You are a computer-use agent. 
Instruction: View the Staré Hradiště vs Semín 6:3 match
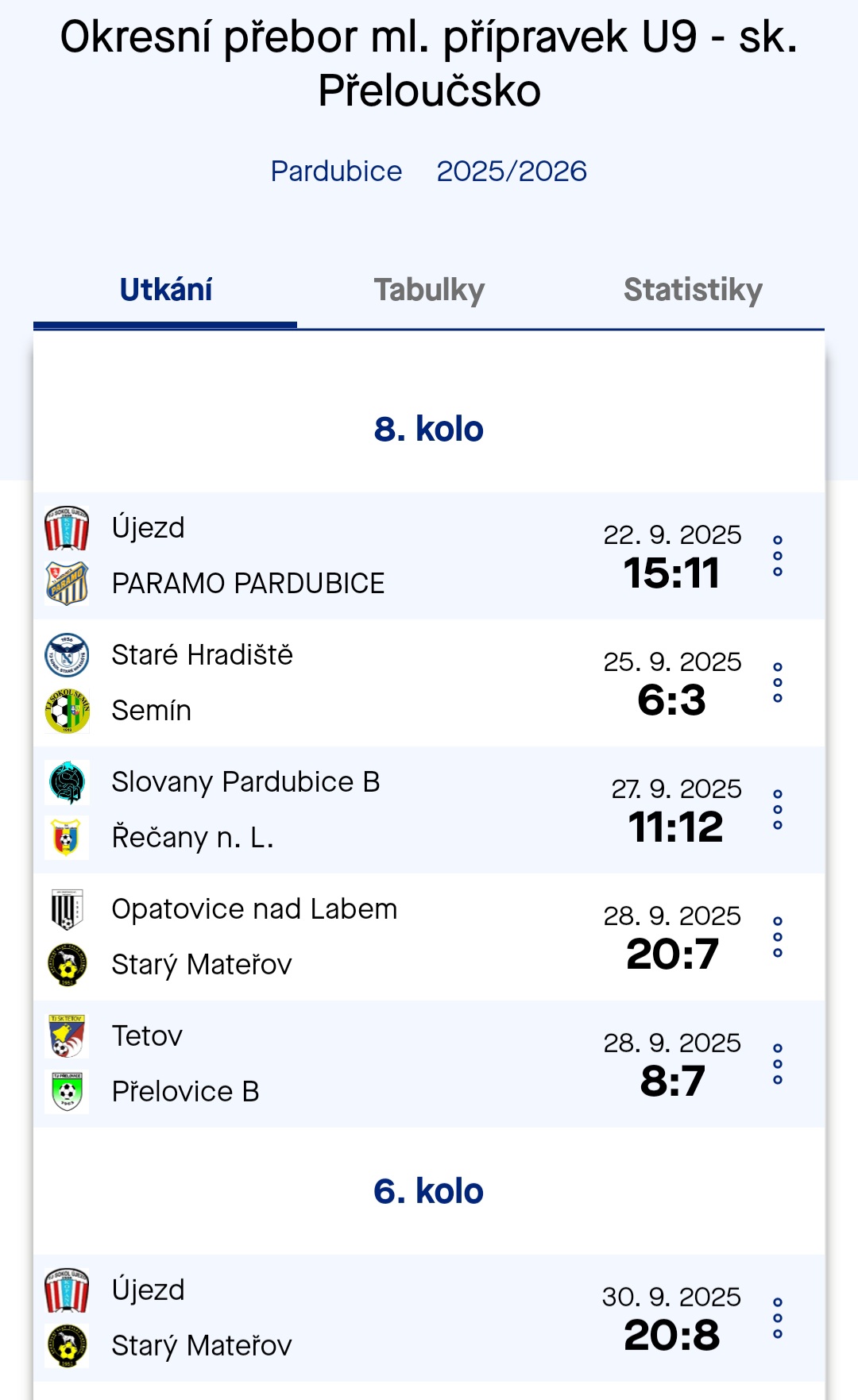(671, 700)
